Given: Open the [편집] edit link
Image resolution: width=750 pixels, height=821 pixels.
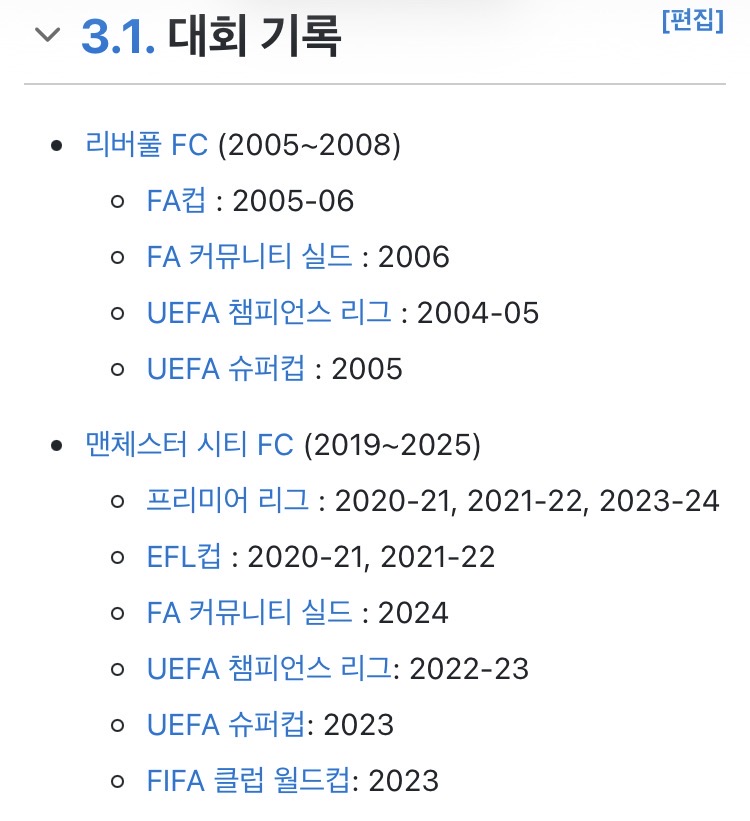Looking at the screenshot, I should (x=692, y=20).
